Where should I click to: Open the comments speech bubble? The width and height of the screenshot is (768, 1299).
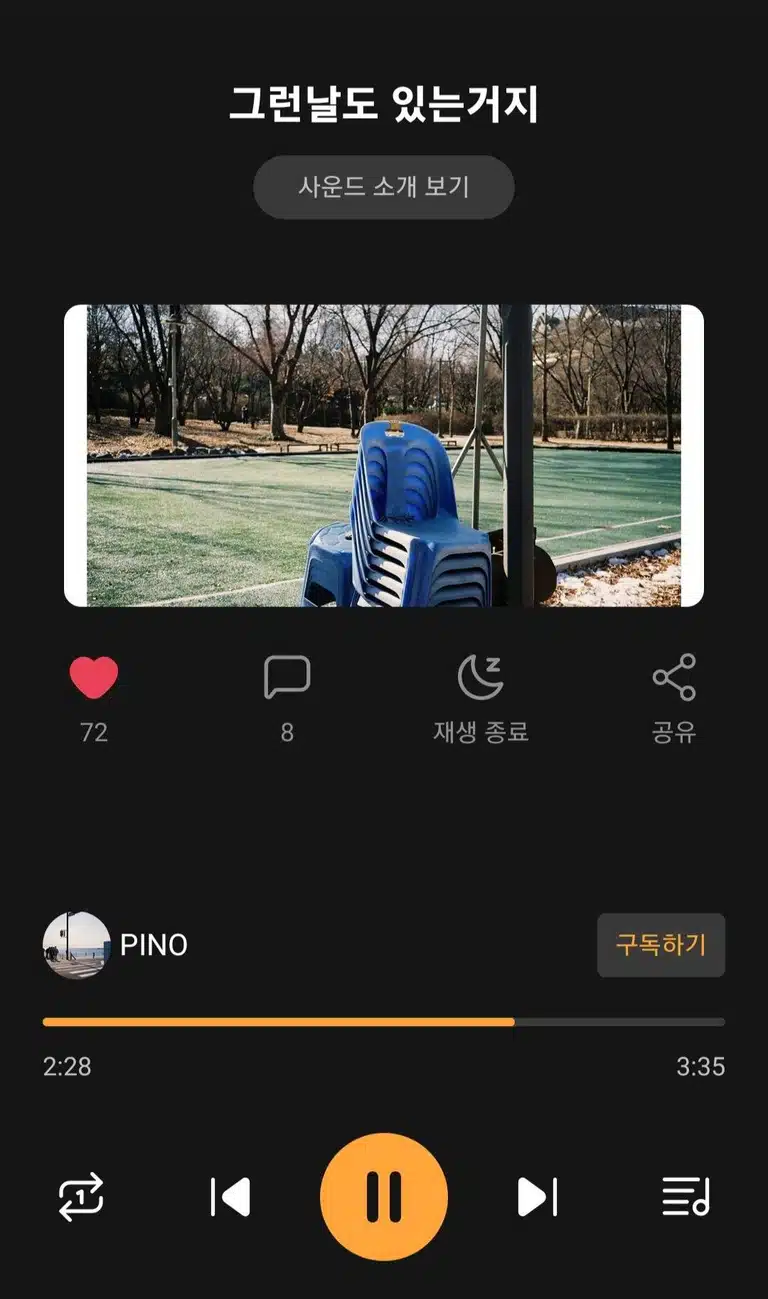tap(287, 678)
